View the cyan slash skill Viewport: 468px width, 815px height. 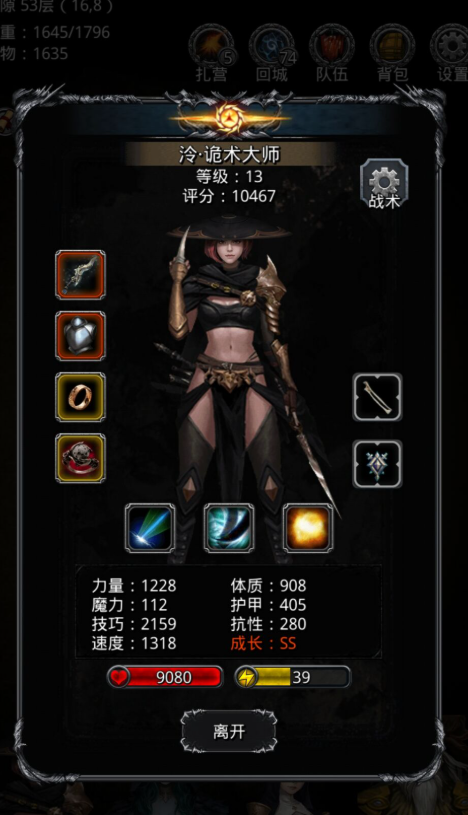click(x=229, y=528)
